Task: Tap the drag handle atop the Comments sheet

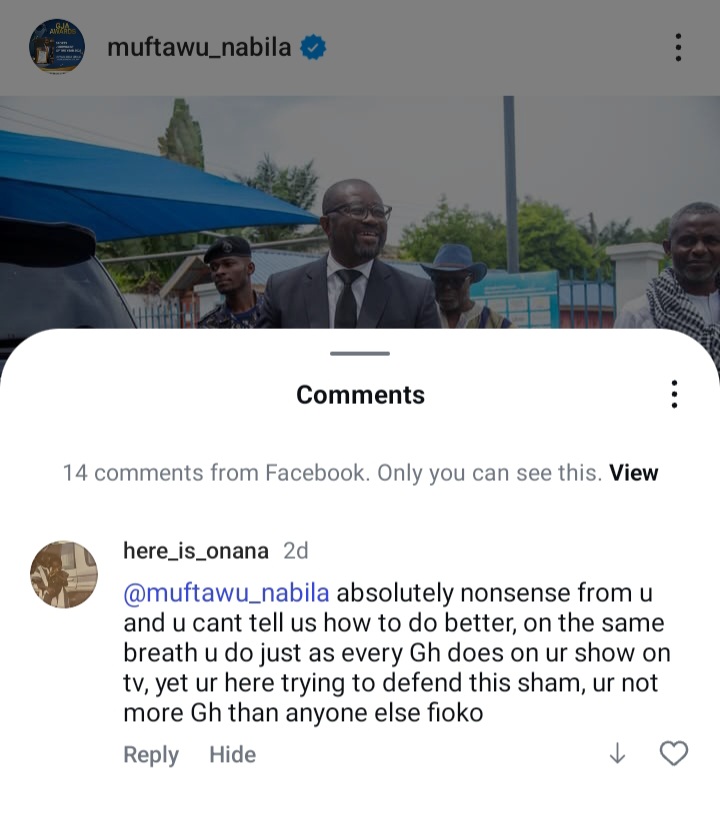Action: [x=360, y=353]
